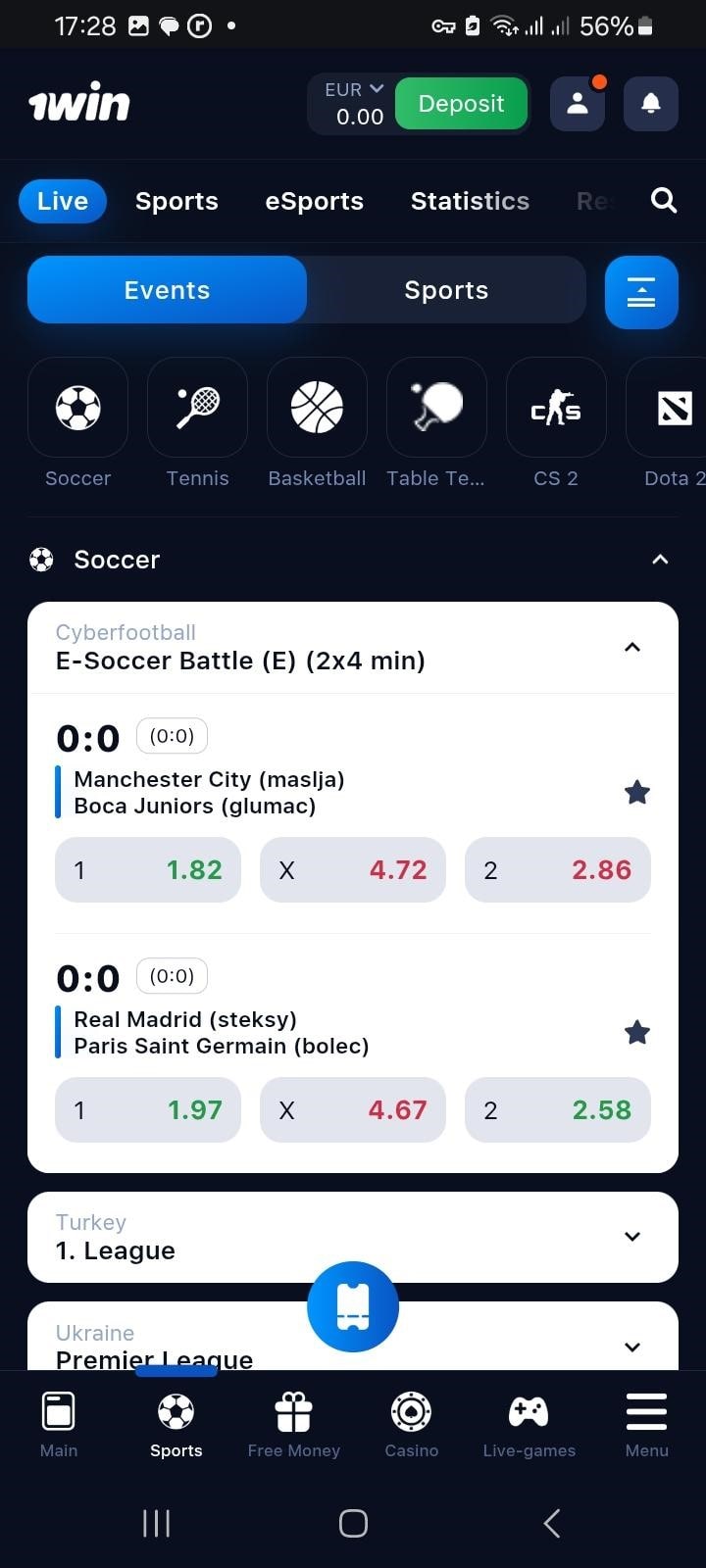Expand the Turkey 1. League section

click(353, 1237)
